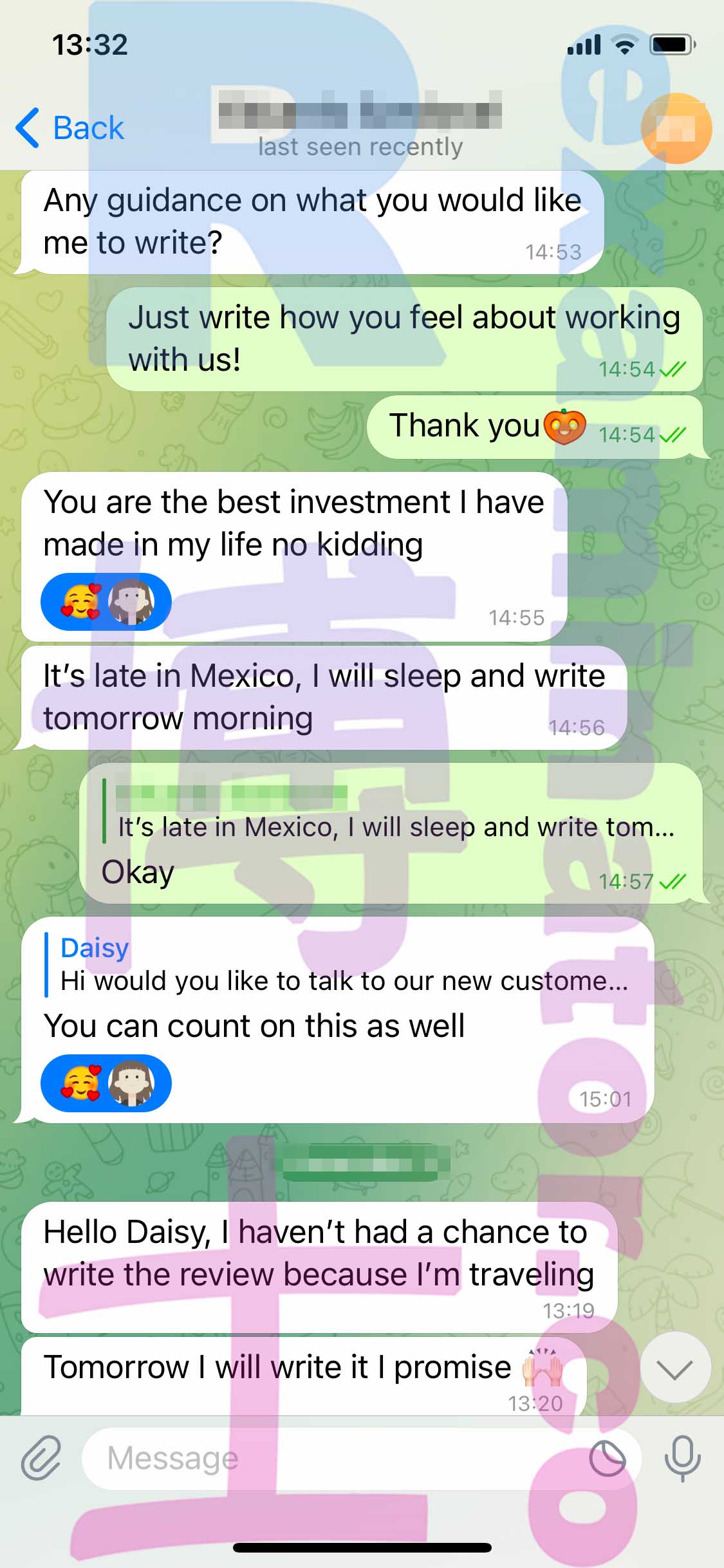
Task: Tap the reaction under 'best investment' message
Action: (106, 602)
